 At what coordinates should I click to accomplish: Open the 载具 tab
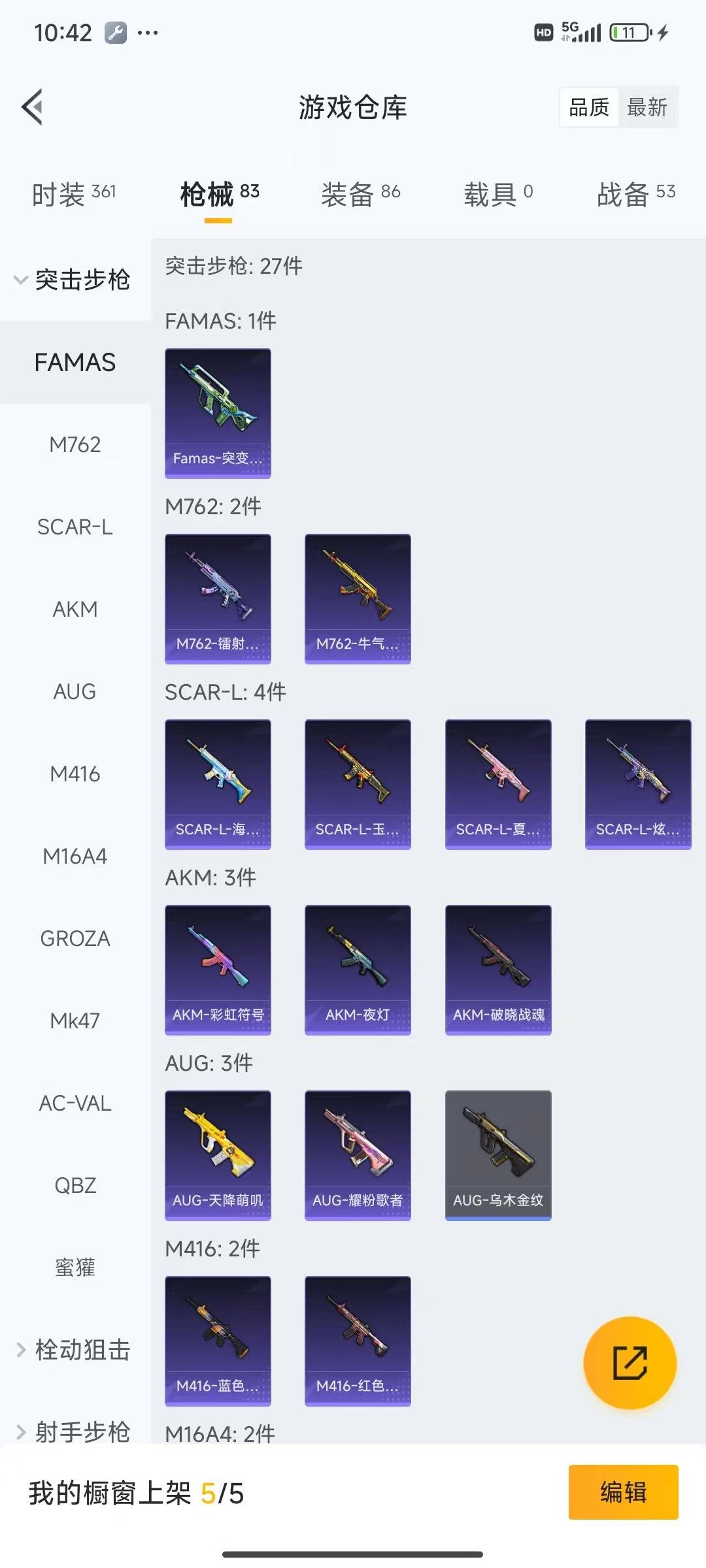pyautogui.click(x=498, y=194)
